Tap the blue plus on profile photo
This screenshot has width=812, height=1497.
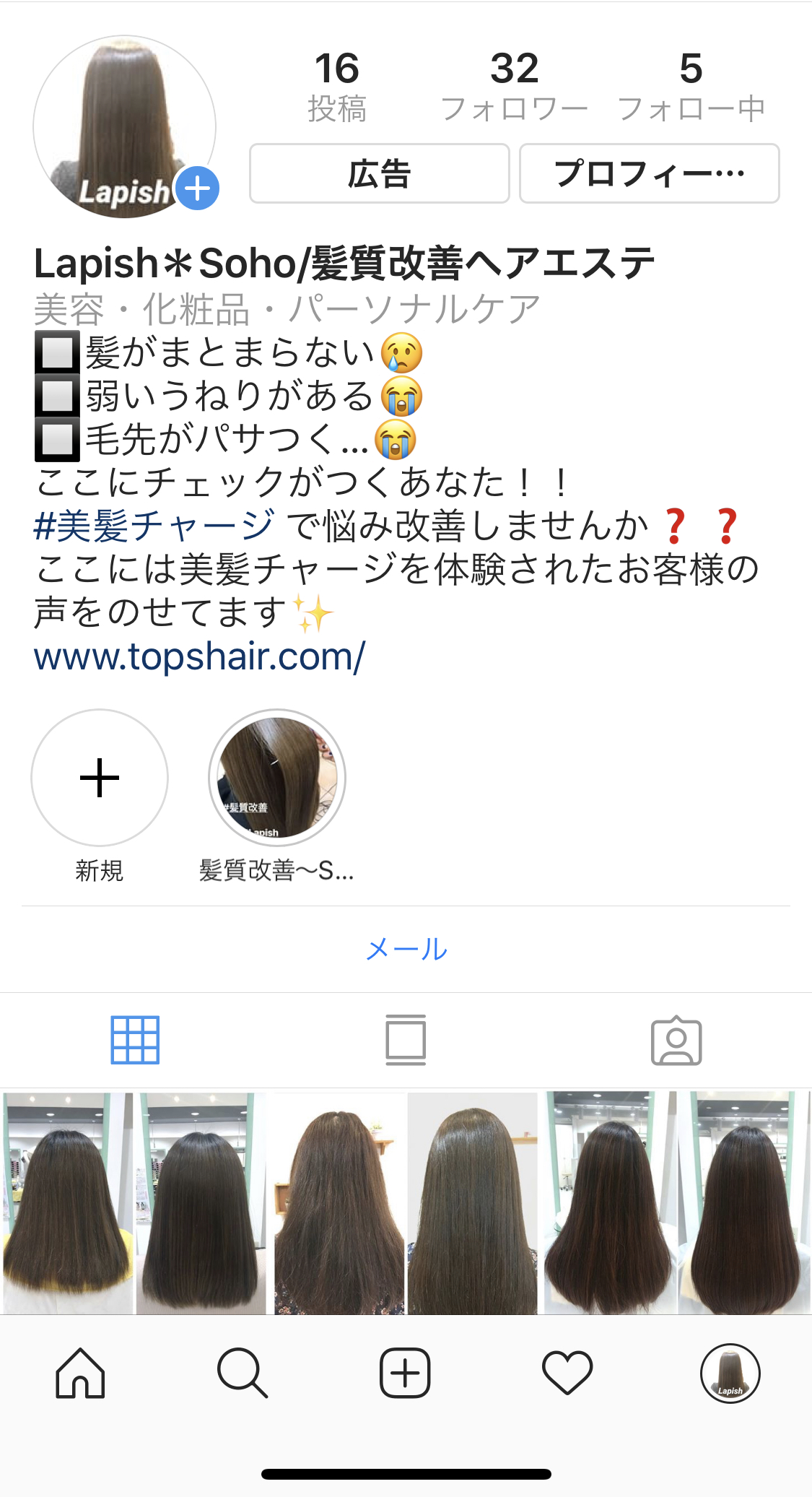(198, 188)
